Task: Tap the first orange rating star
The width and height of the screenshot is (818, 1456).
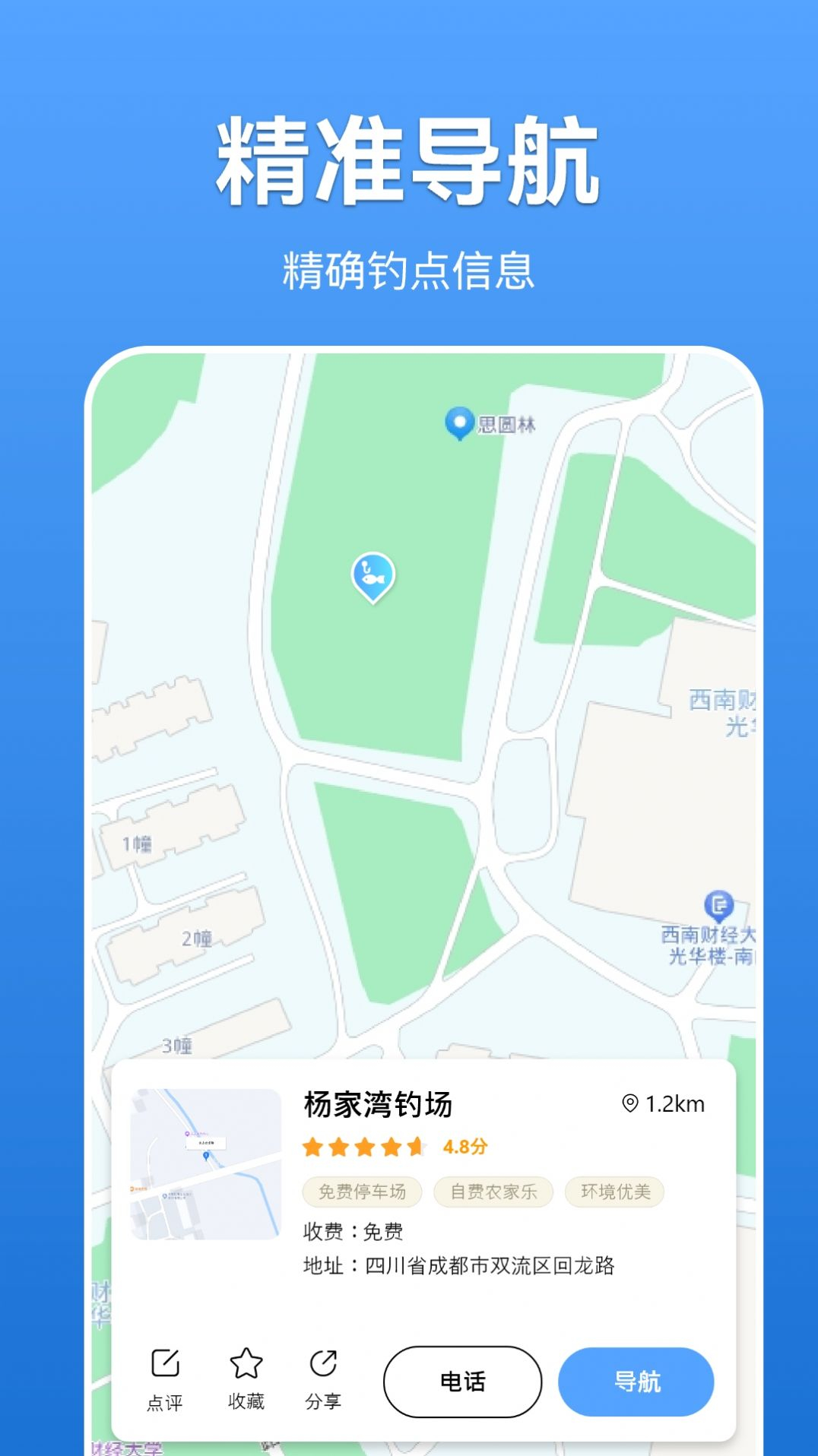Action: (x=311, y=1147)
